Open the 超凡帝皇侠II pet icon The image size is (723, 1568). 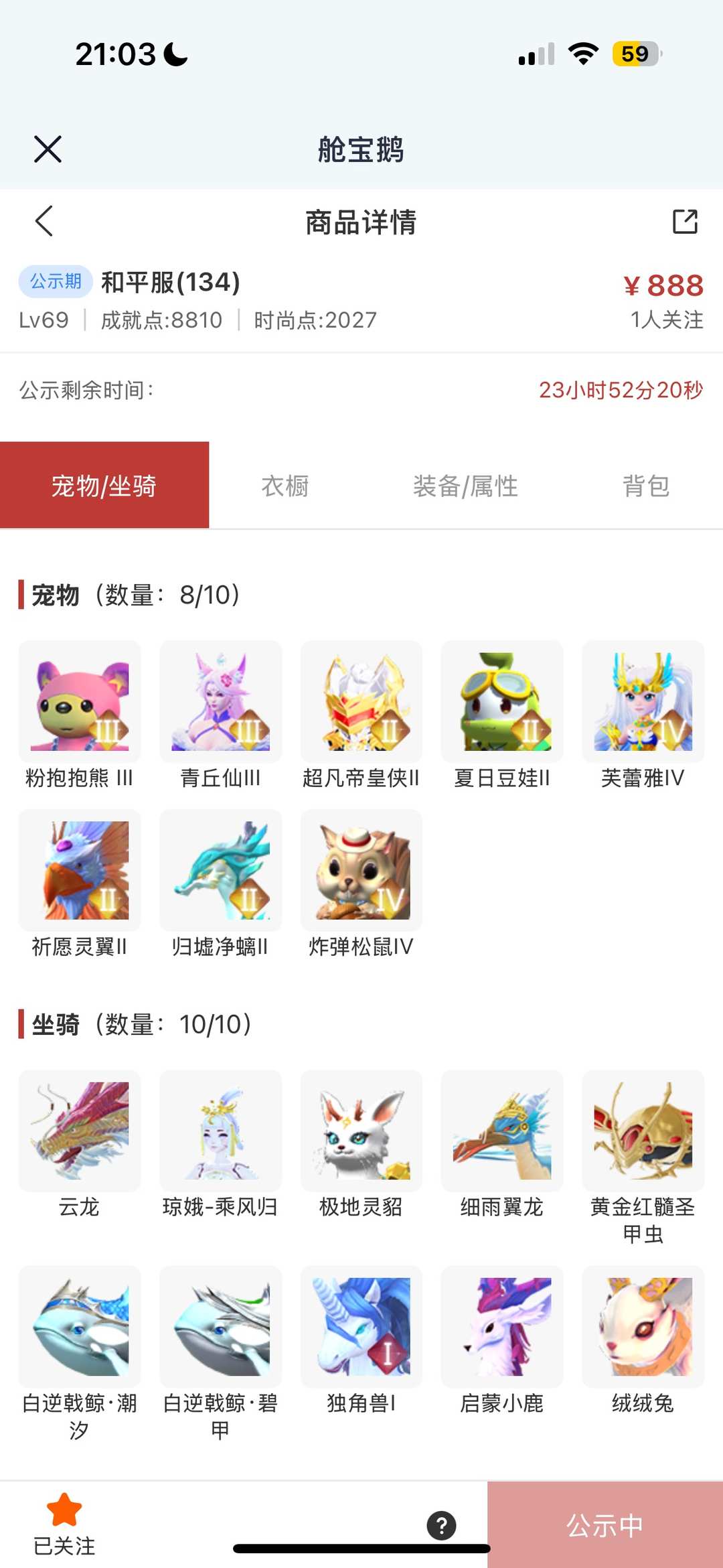361,700
